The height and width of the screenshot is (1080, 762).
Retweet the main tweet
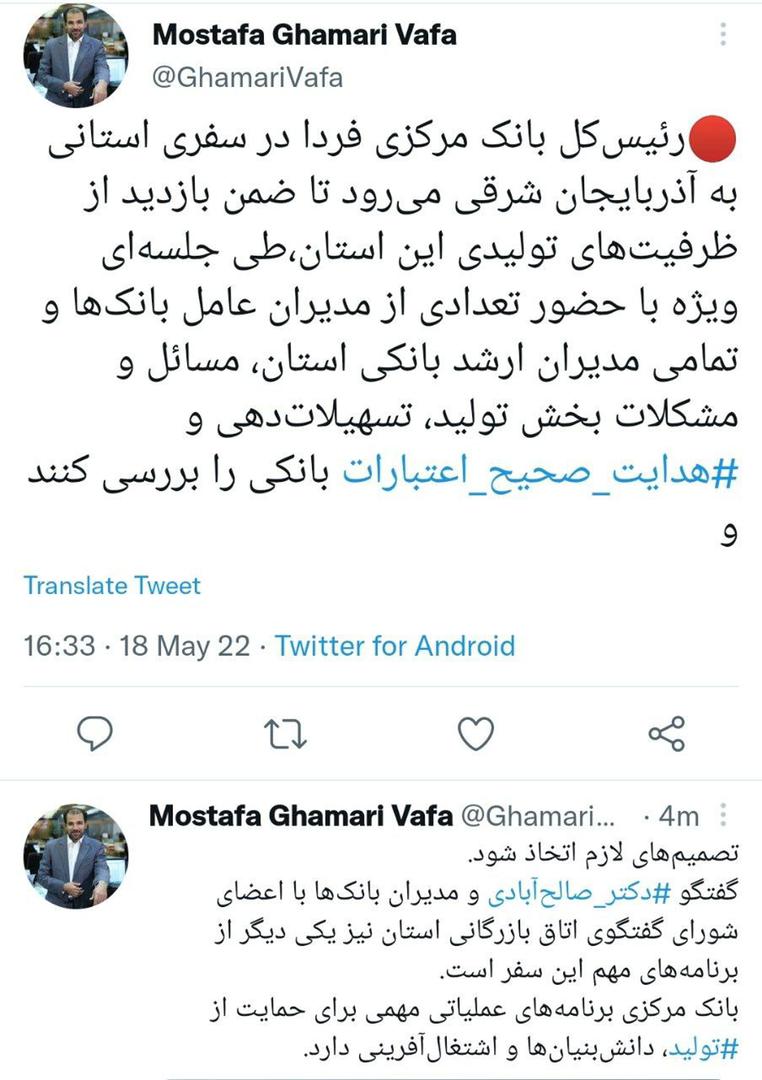coord(285,735)
